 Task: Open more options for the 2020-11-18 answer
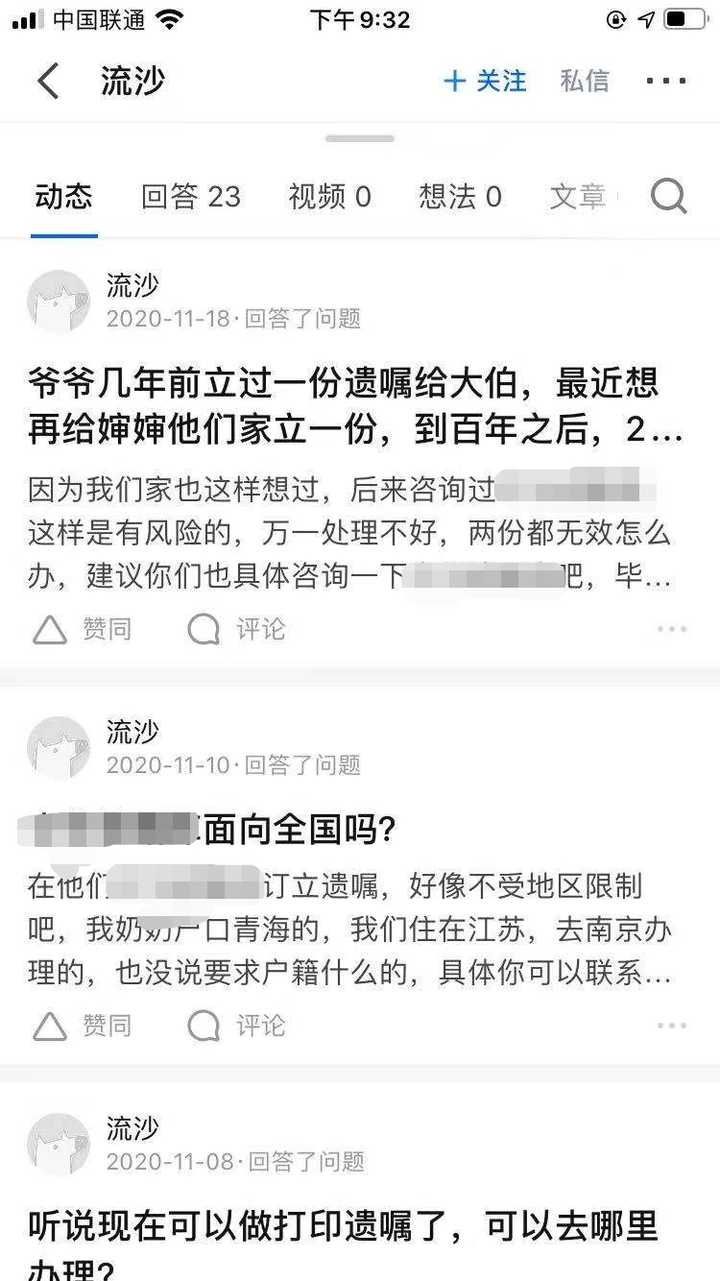672,629
